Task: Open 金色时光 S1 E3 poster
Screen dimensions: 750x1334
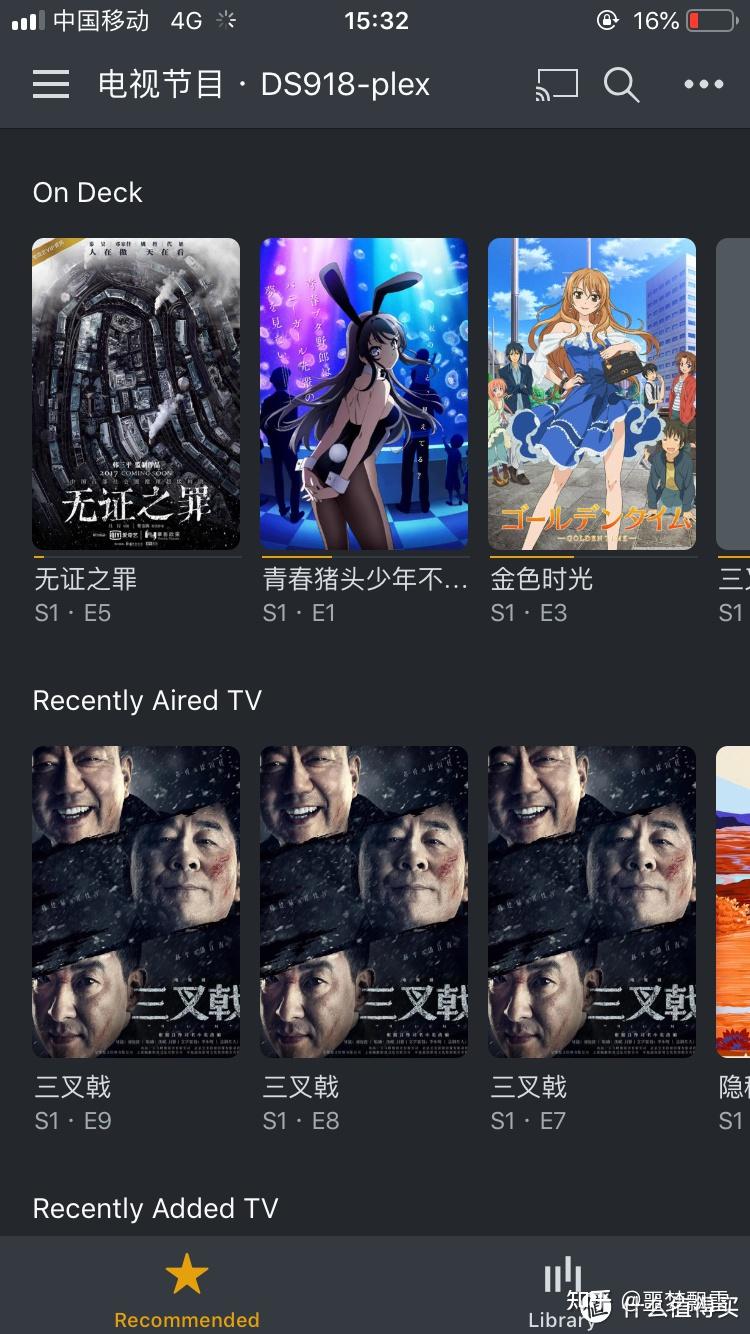Action: coord(592,393)
